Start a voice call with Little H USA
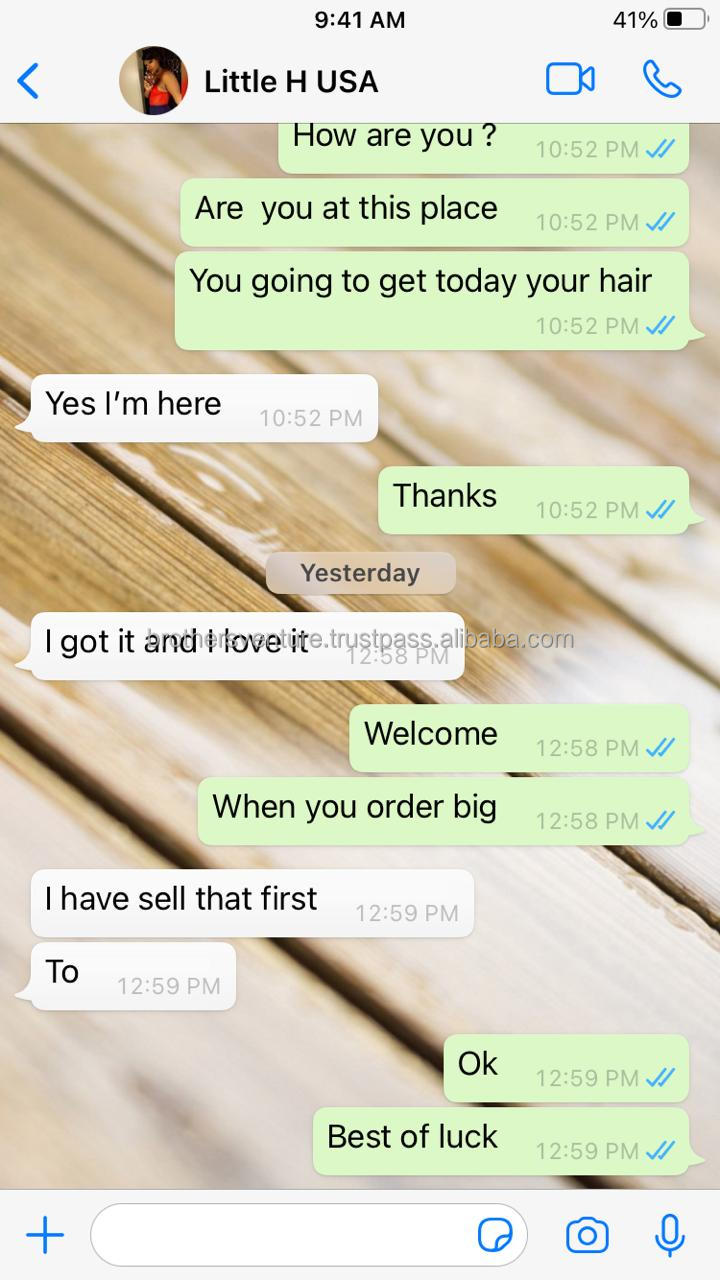 [661, 80]
